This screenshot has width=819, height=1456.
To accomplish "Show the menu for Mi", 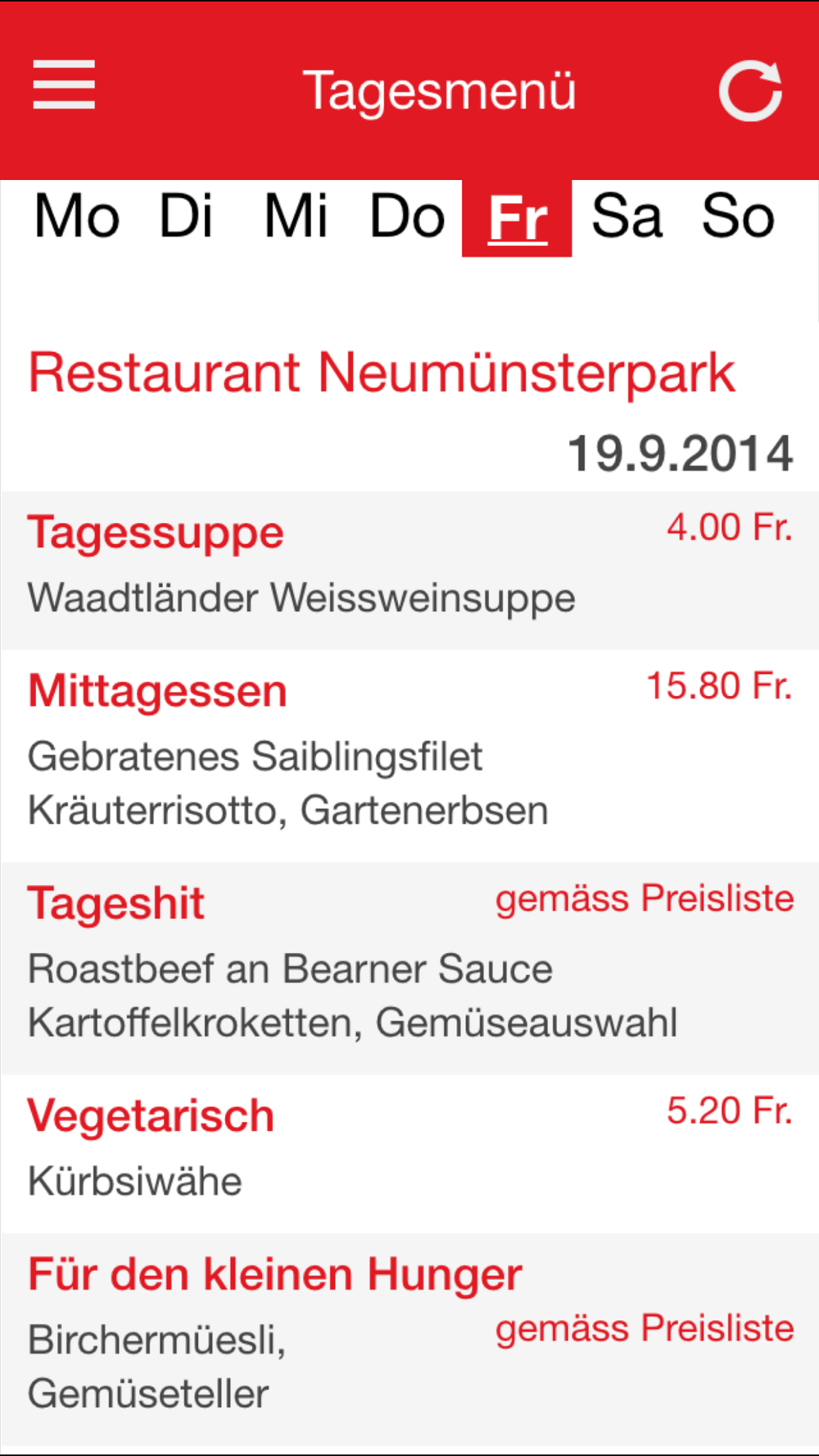I will coord(296,217).
